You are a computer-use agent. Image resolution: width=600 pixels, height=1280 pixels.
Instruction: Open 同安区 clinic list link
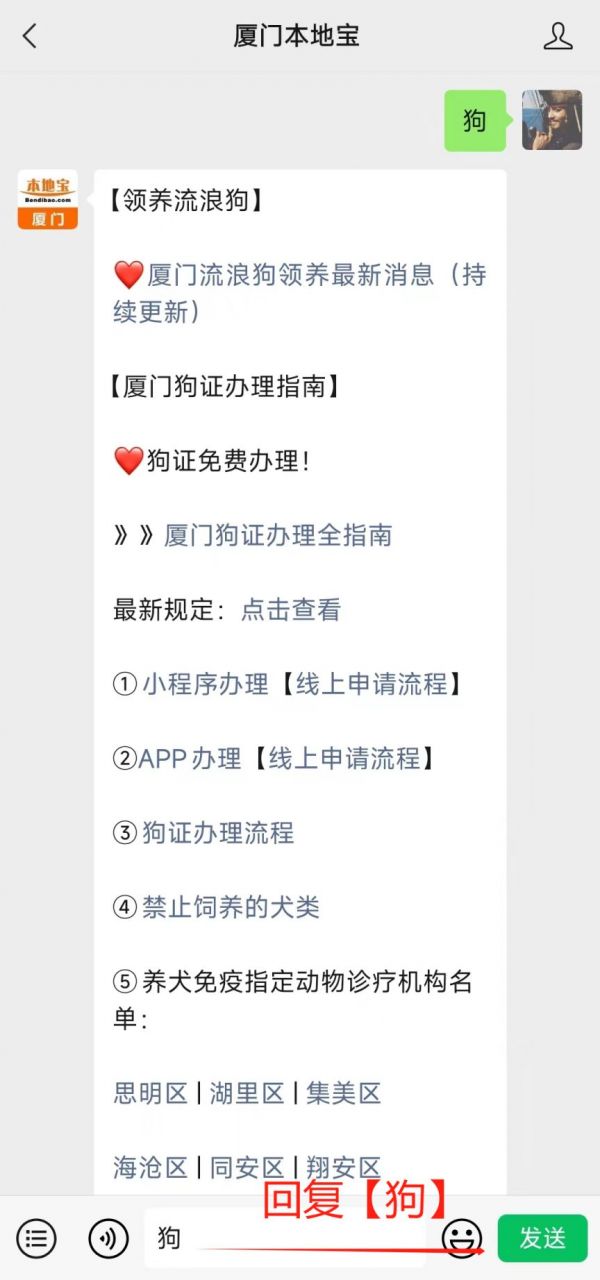click(247, 1167)
